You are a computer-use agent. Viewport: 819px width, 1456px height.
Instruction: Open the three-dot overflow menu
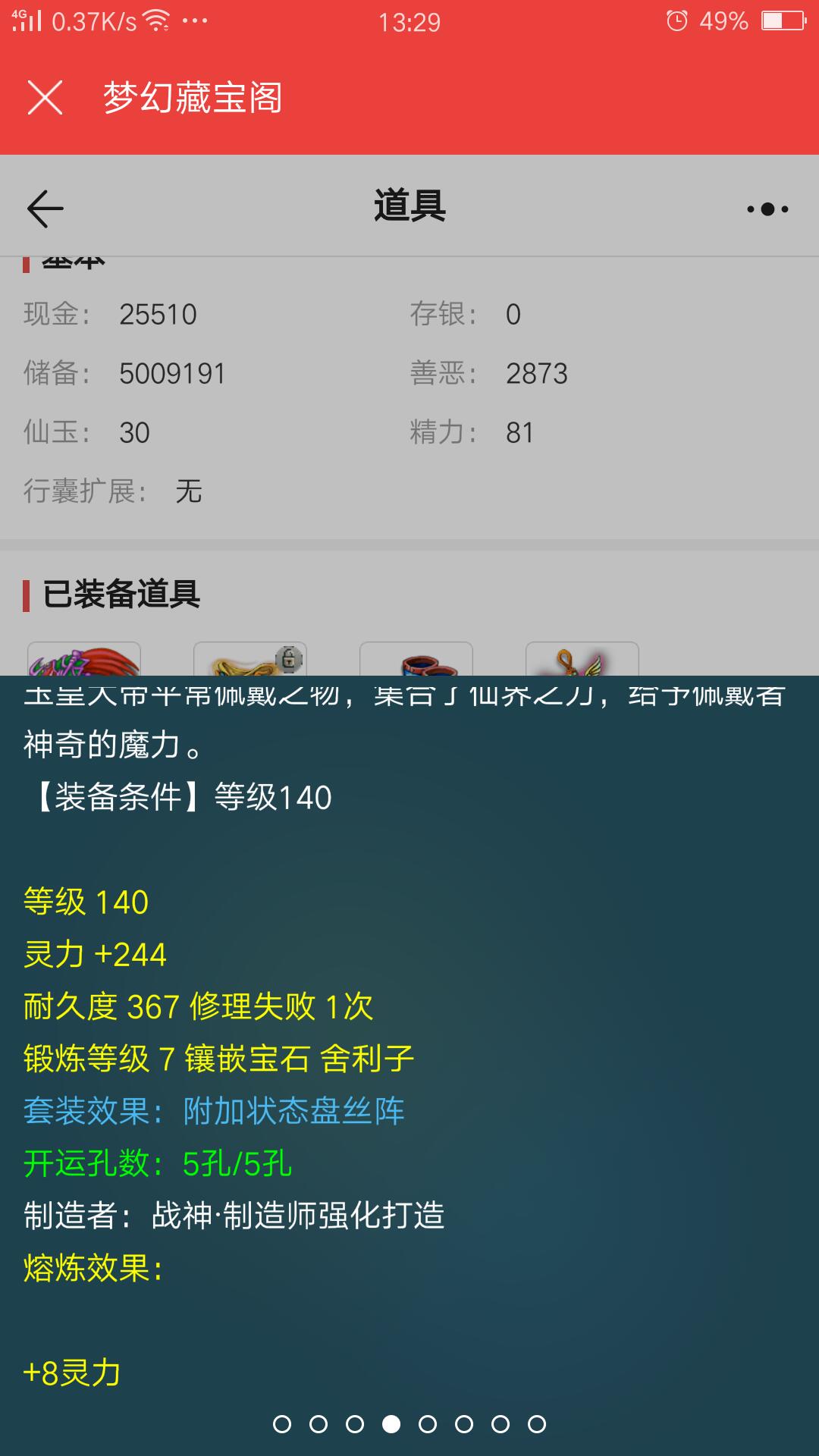click(767, 209)
